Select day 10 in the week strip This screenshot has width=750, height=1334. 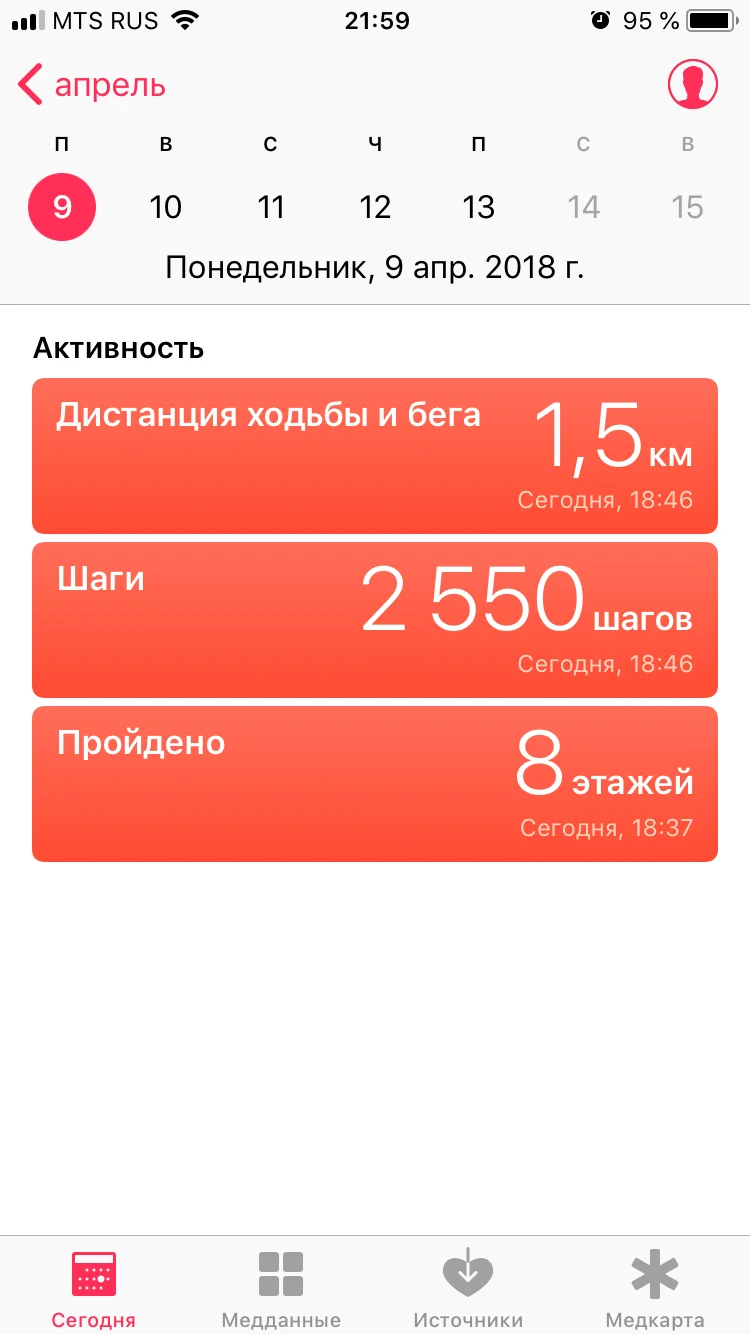(166, 207)
